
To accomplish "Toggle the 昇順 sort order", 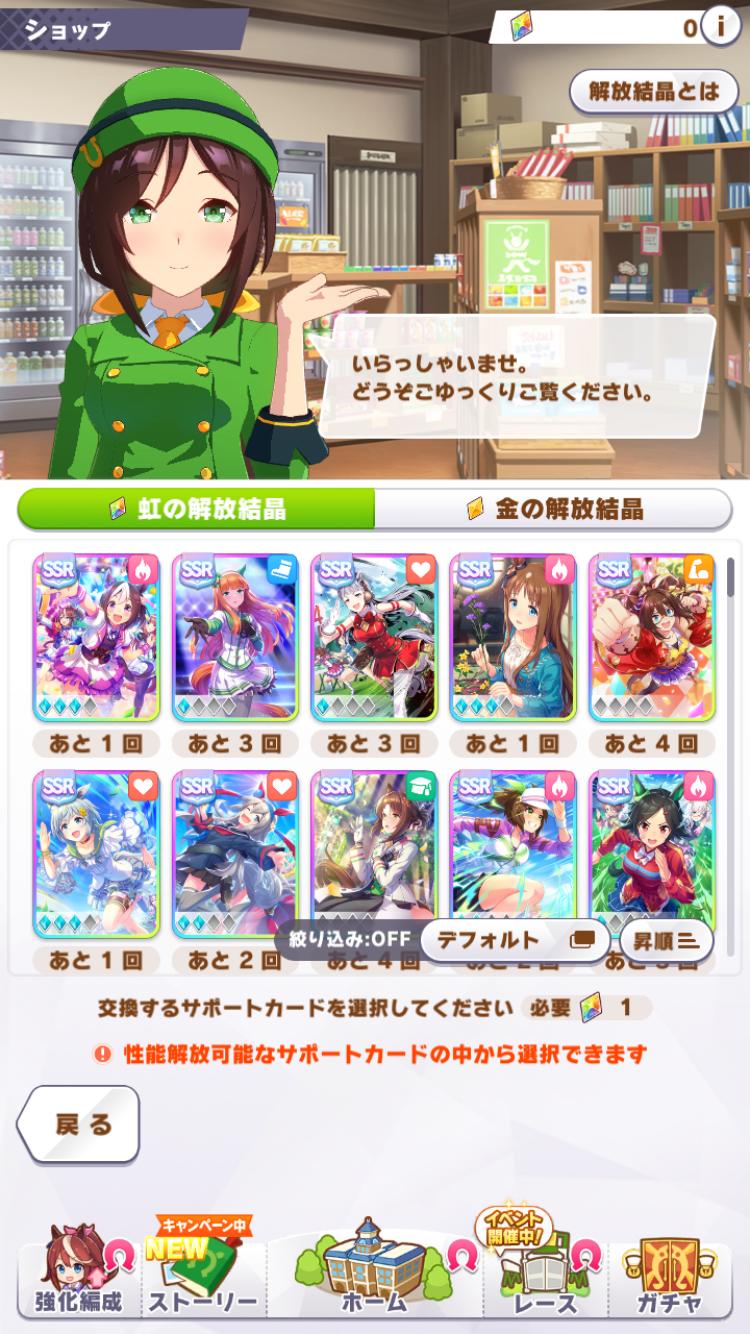I will pos(666,940).
